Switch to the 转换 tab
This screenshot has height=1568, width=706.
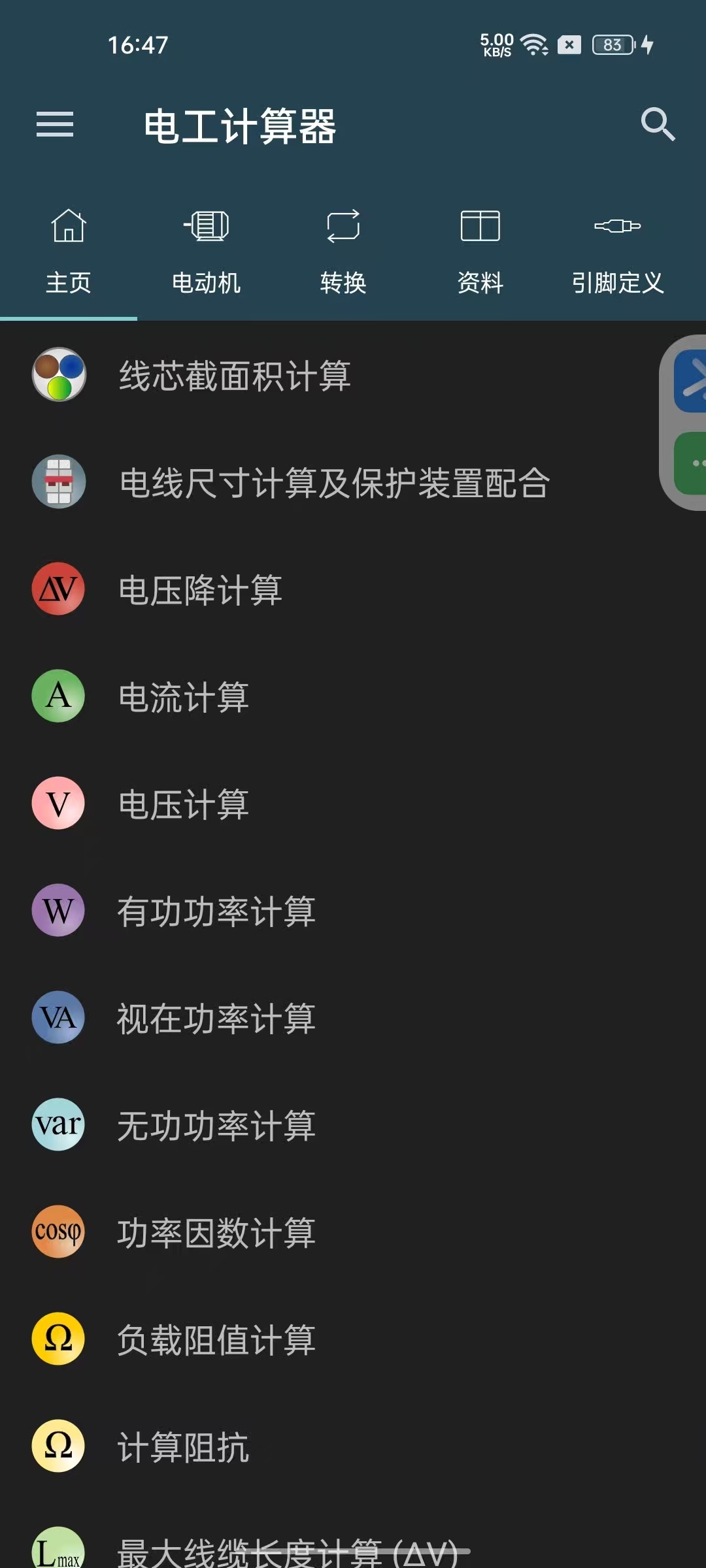(343, 253)
